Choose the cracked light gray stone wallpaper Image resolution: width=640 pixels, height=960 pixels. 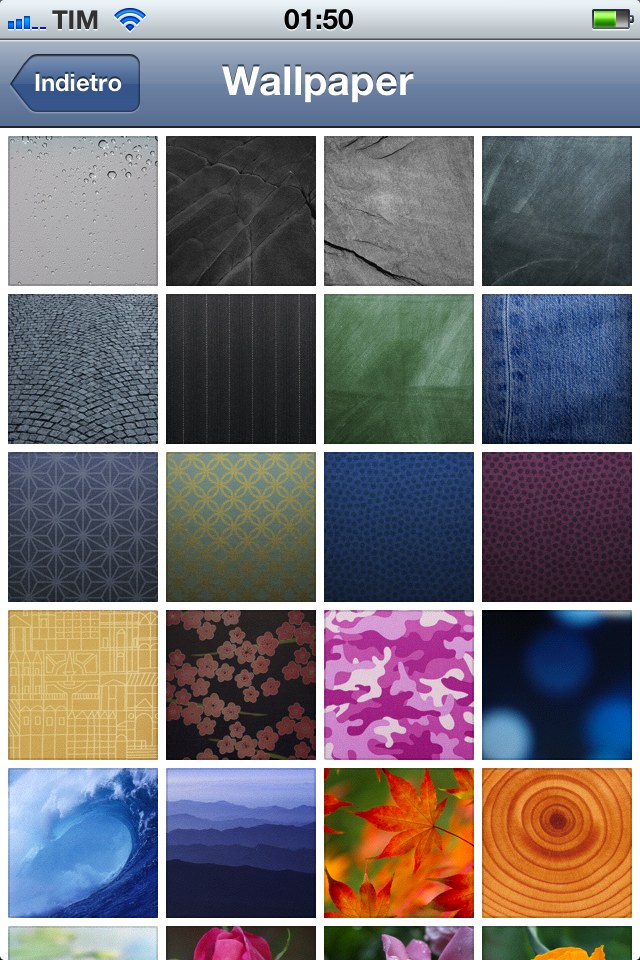click(399, 211)
